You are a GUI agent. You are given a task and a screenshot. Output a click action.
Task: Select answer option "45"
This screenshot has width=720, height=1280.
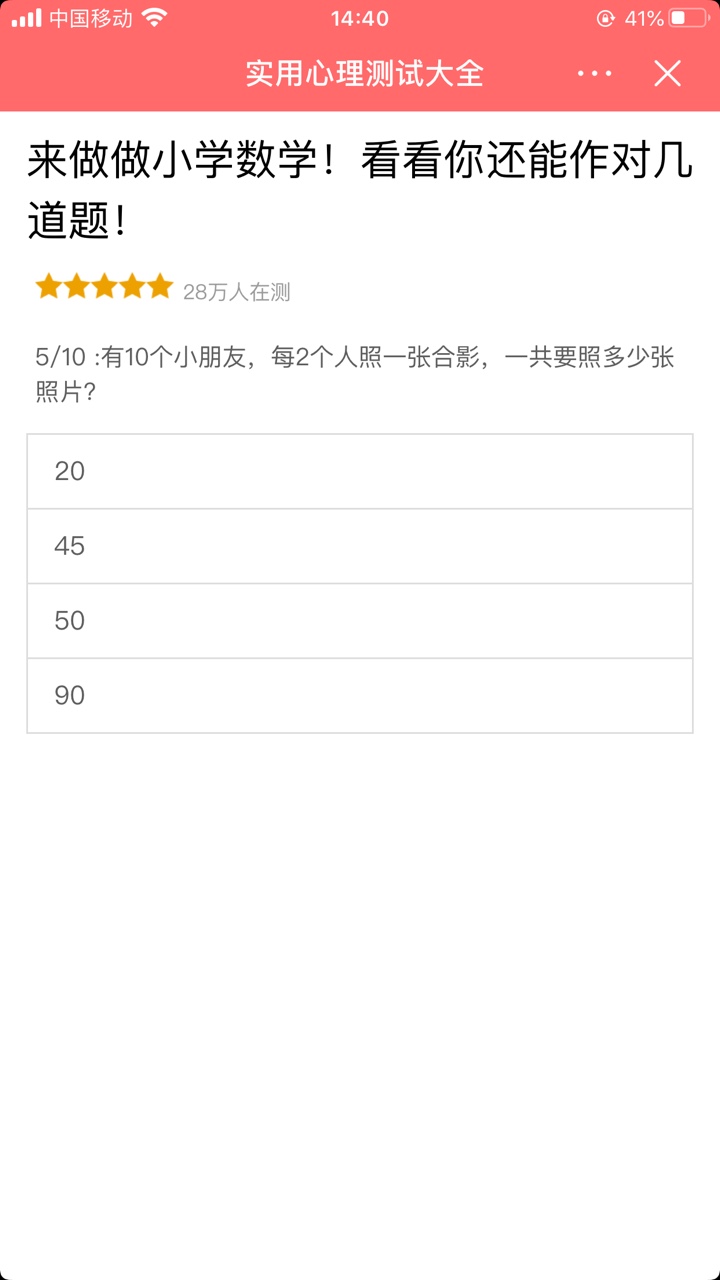click(x=360, y=546)
